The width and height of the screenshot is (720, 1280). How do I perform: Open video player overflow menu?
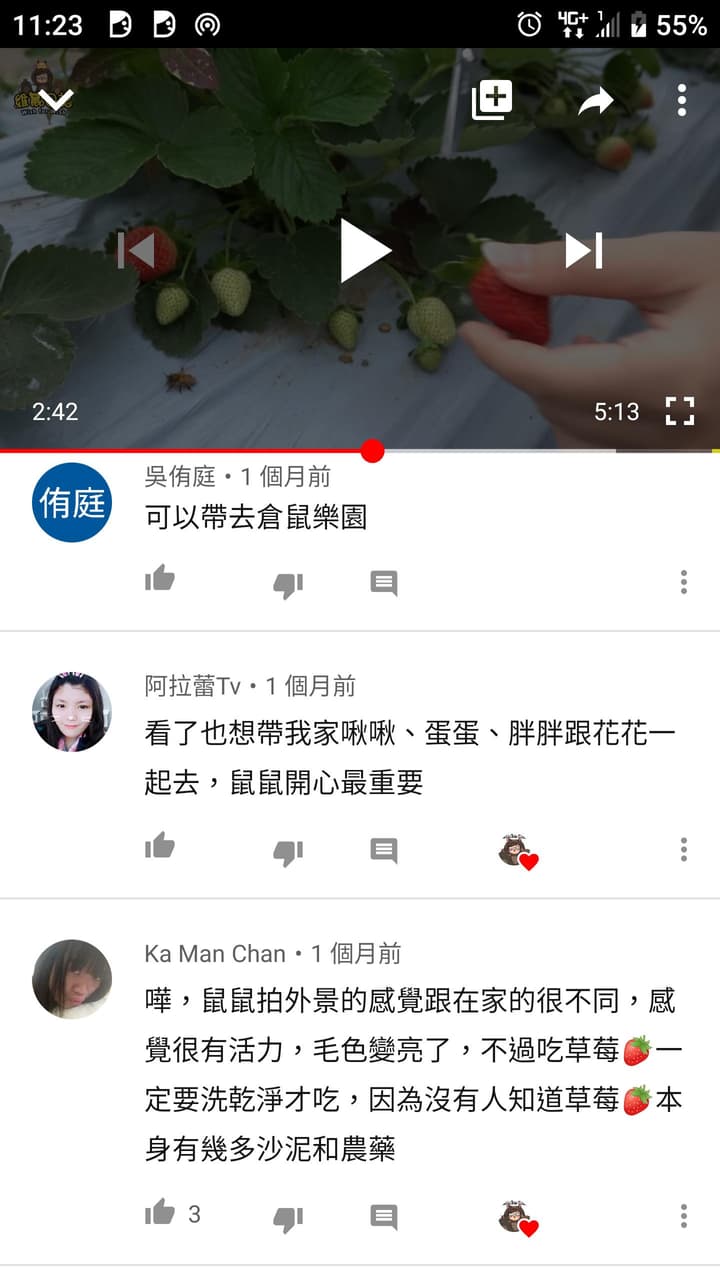click(x=681, y=100)
